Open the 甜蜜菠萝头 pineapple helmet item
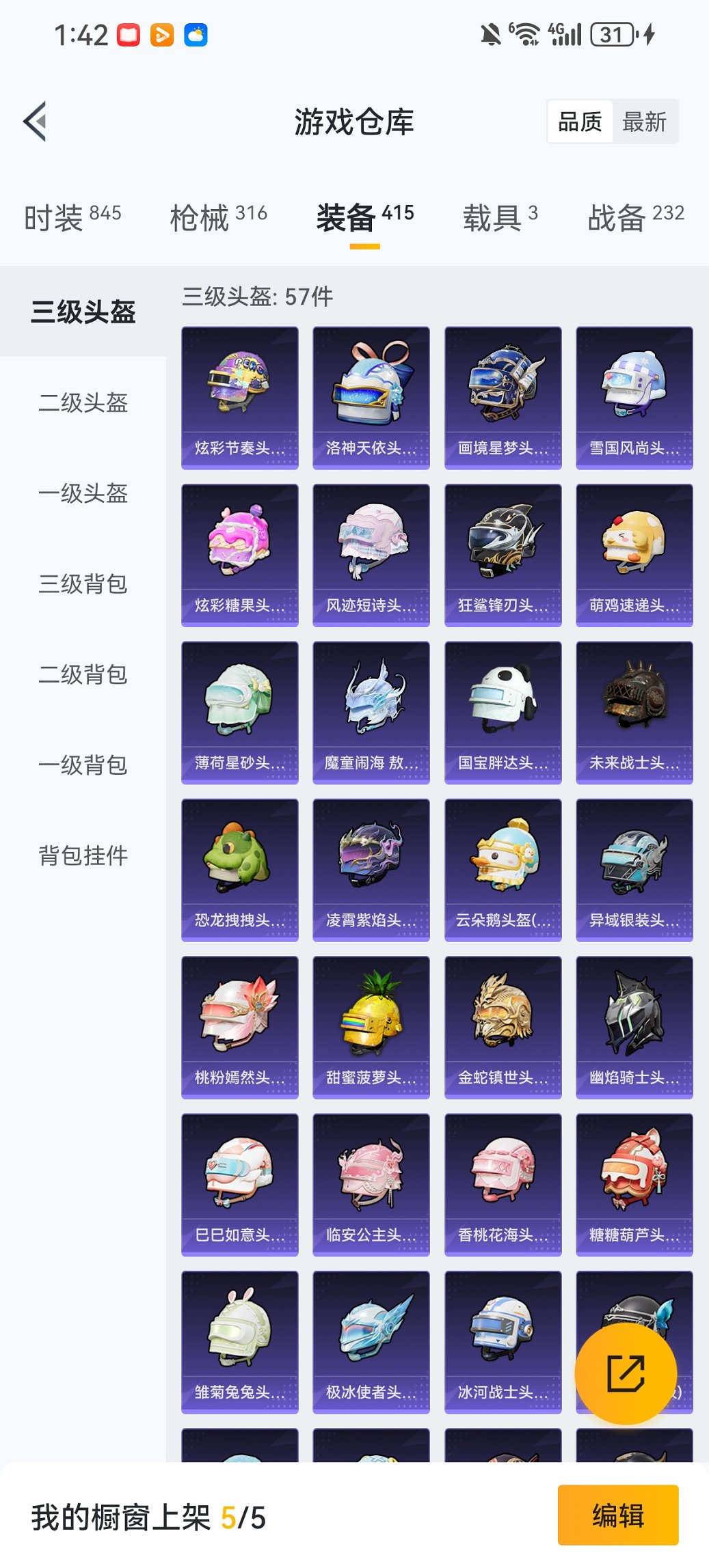Image resolution: width=709 pixels, height=1568 pixels. coord(370,1025)
